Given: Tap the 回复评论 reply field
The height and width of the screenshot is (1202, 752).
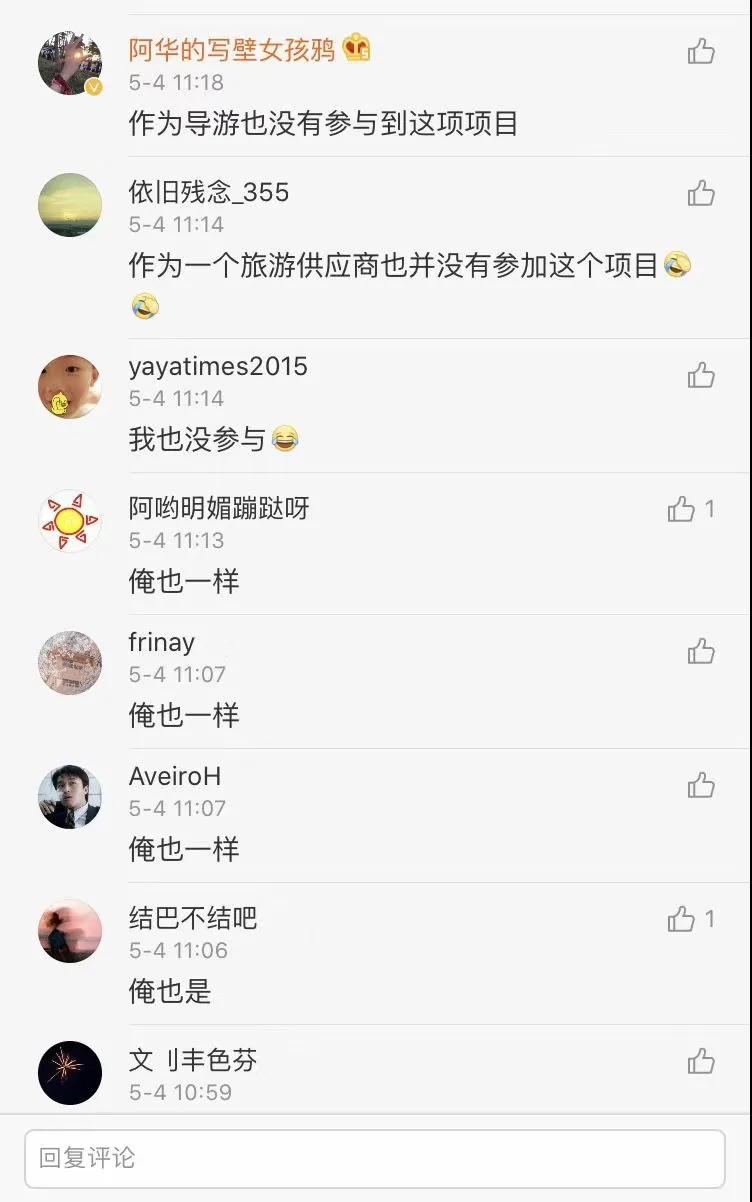Looking at the screenshot, I should [x=374, y=1158].
